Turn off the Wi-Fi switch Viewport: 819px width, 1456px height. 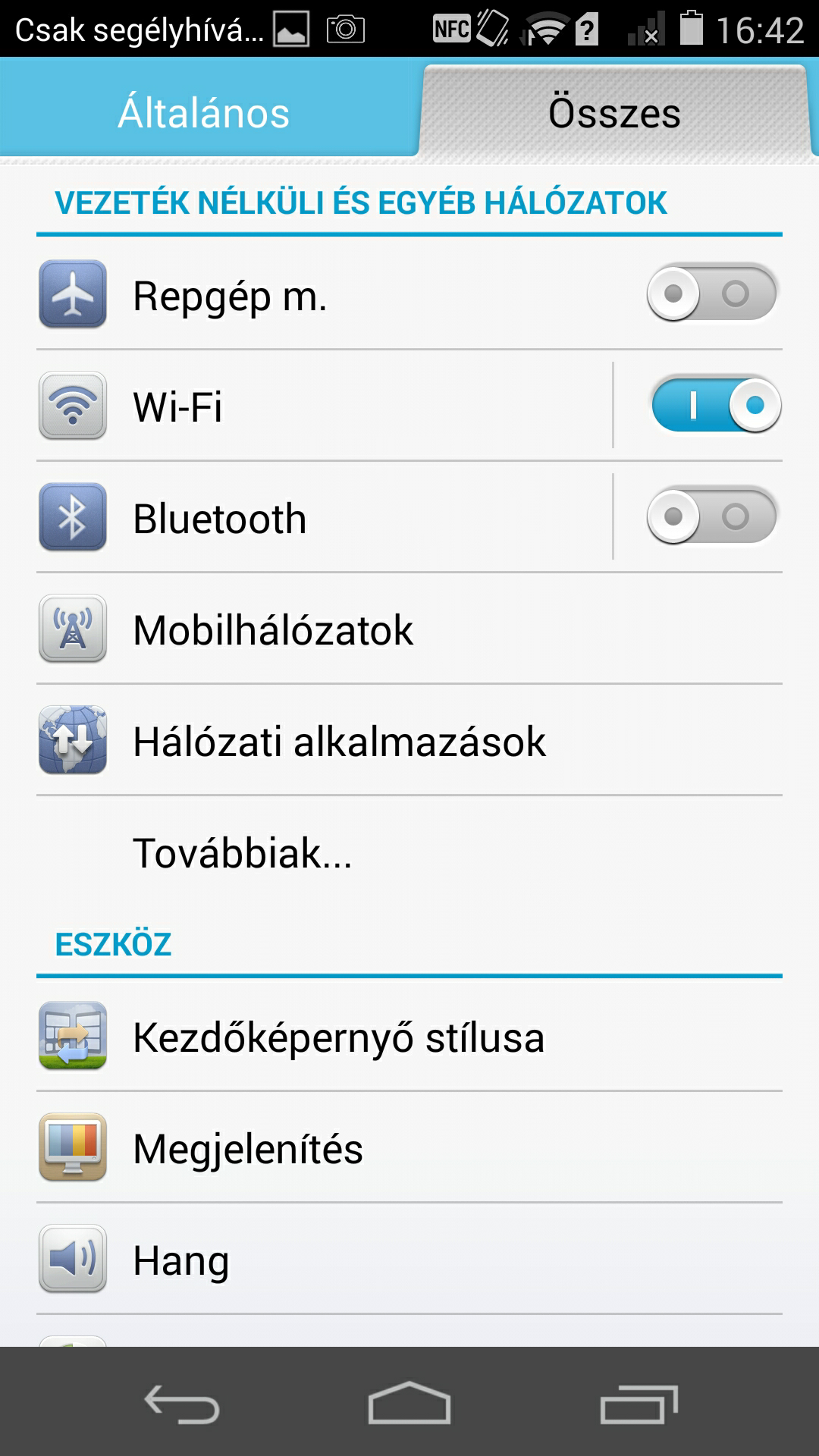(715, 405)
